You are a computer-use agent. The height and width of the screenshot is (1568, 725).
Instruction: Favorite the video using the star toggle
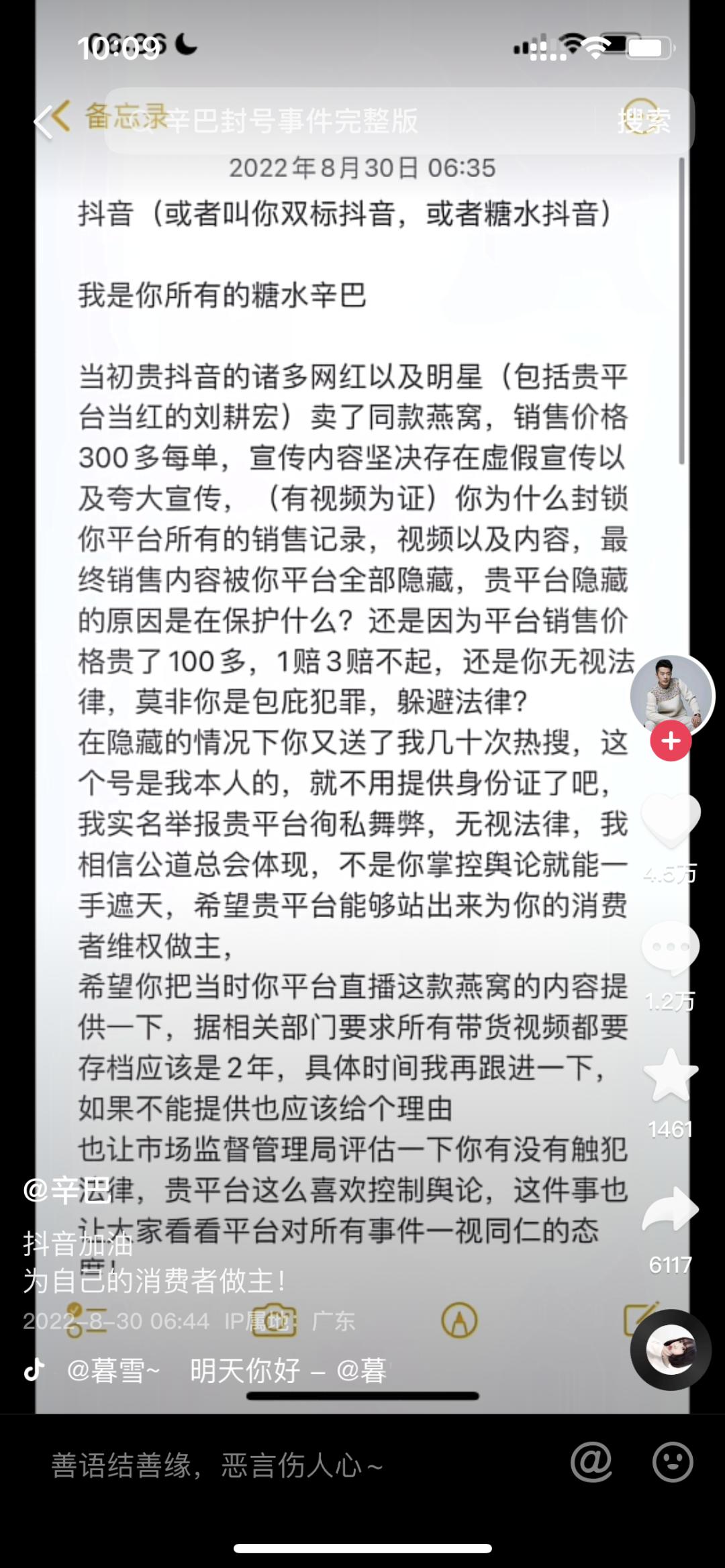671,1074
